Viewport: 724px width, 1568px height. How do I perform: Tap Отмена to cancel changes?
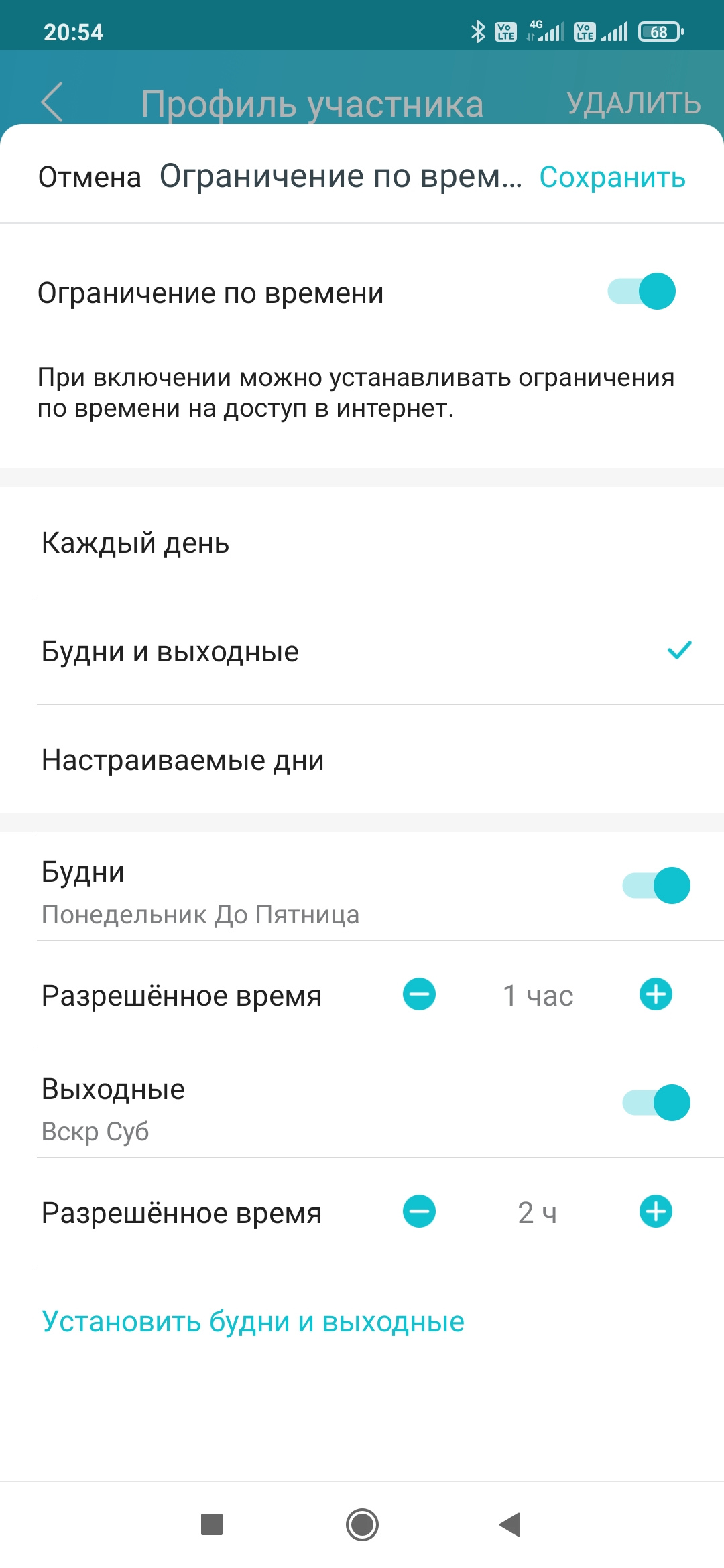90,178
